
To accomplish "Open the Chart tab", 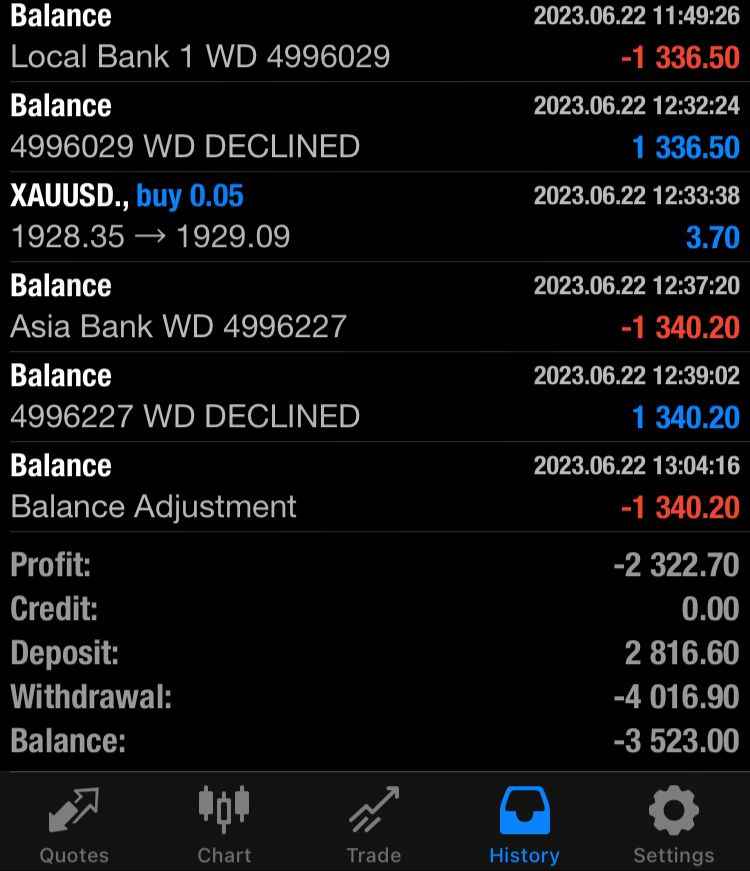I will 224,825.
